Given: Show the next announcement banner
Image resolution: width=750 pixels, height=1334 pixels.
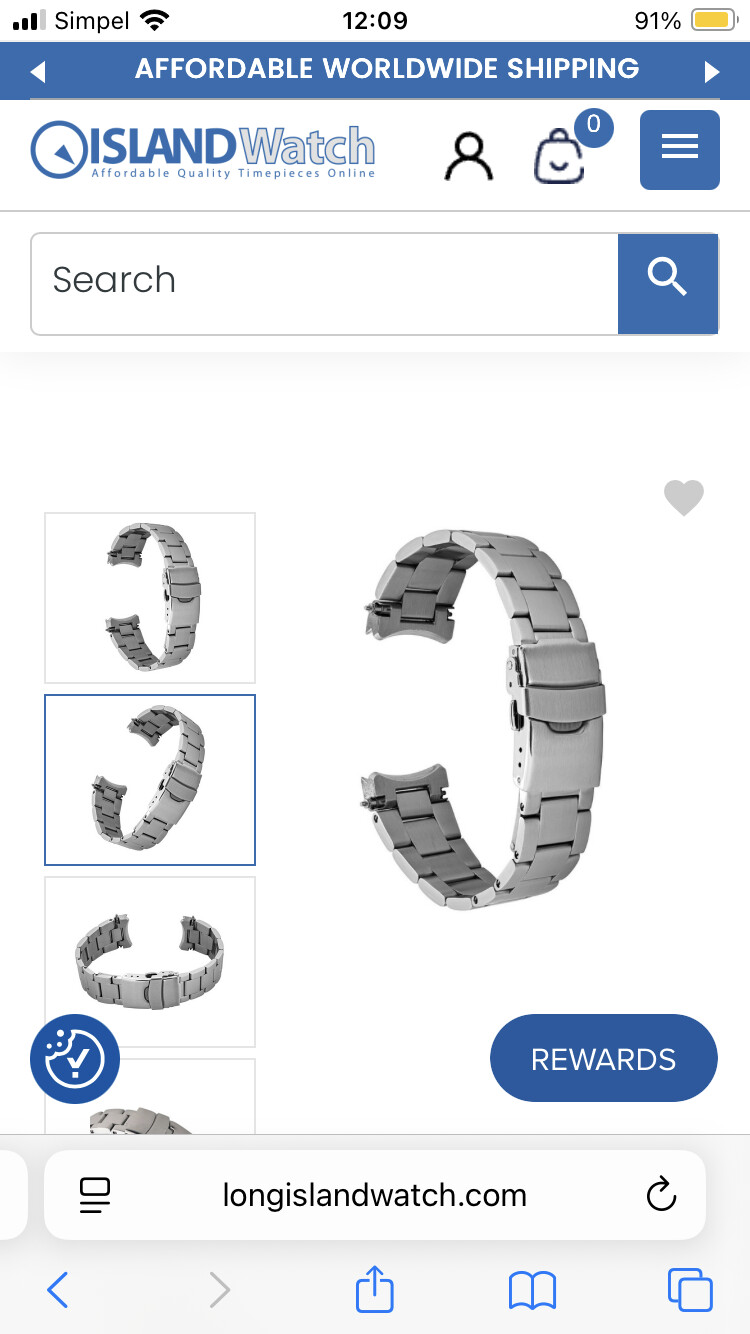Looking at the screenshot, I should 712,71.
